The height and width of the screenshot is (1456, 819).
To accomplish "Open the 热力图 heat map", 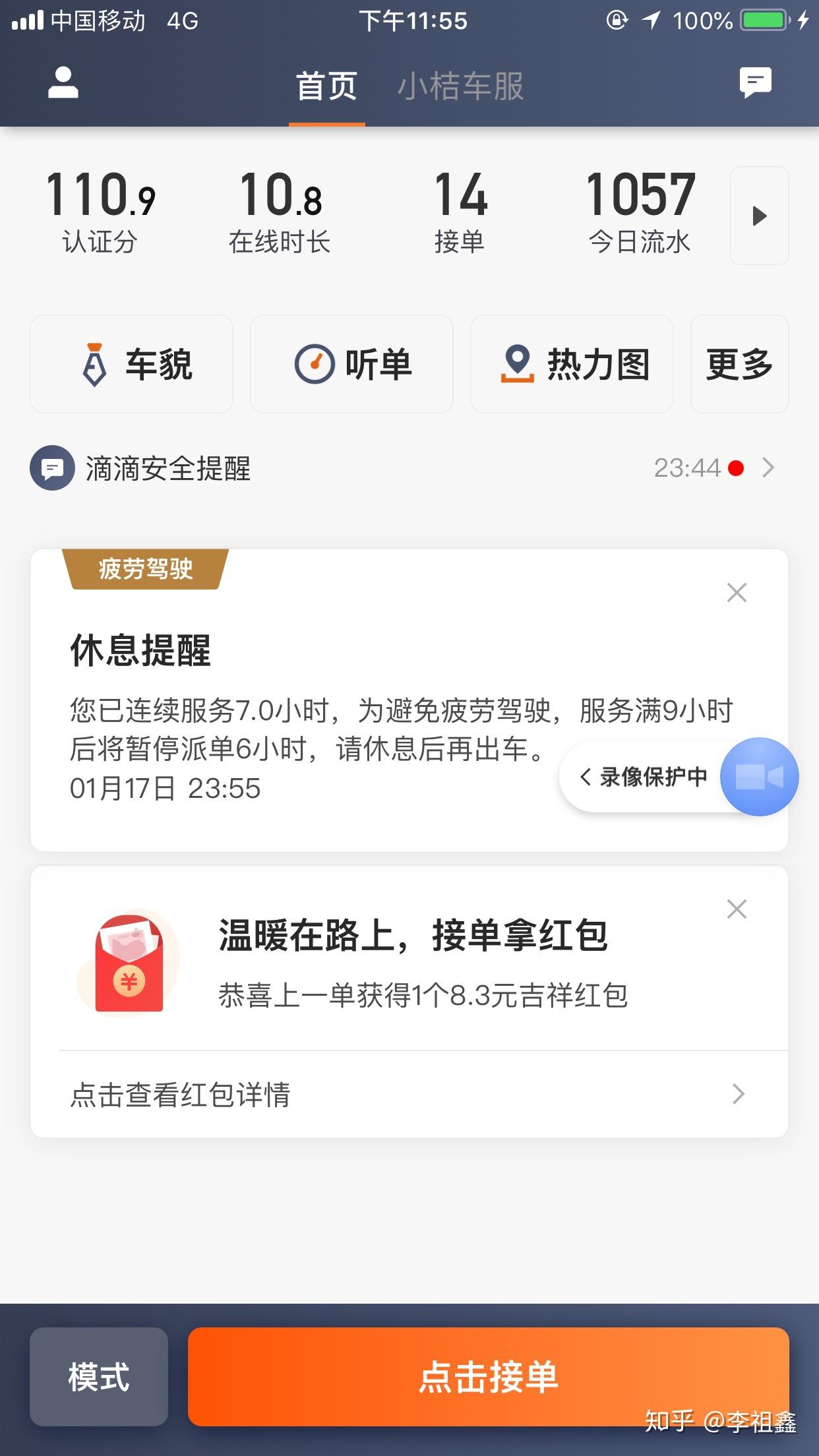I will click(572, 364).
